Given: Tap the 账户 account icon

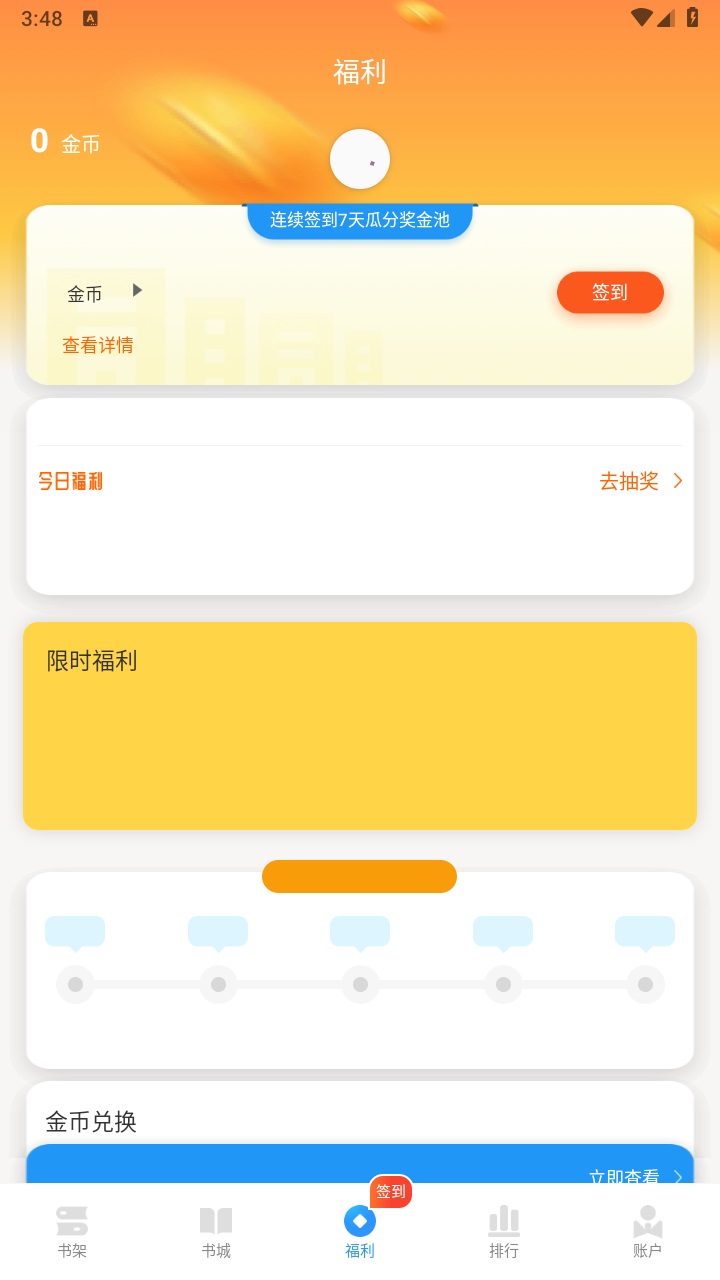Looking at the screenshot, I should point(647,1220).
